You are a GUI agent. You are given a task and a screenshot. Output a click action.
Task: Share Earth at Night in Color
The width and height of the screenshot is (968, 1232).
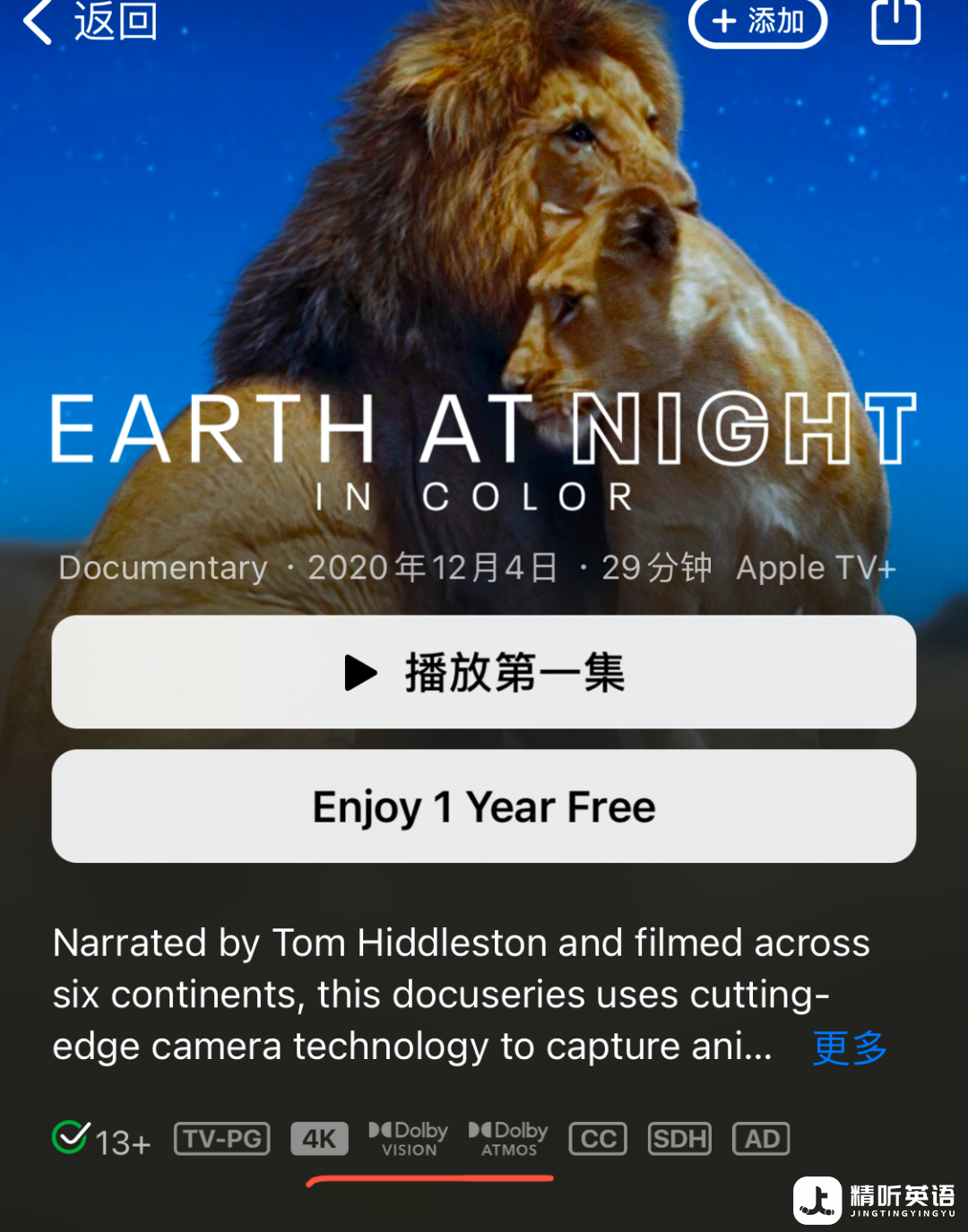pos(895,20)
